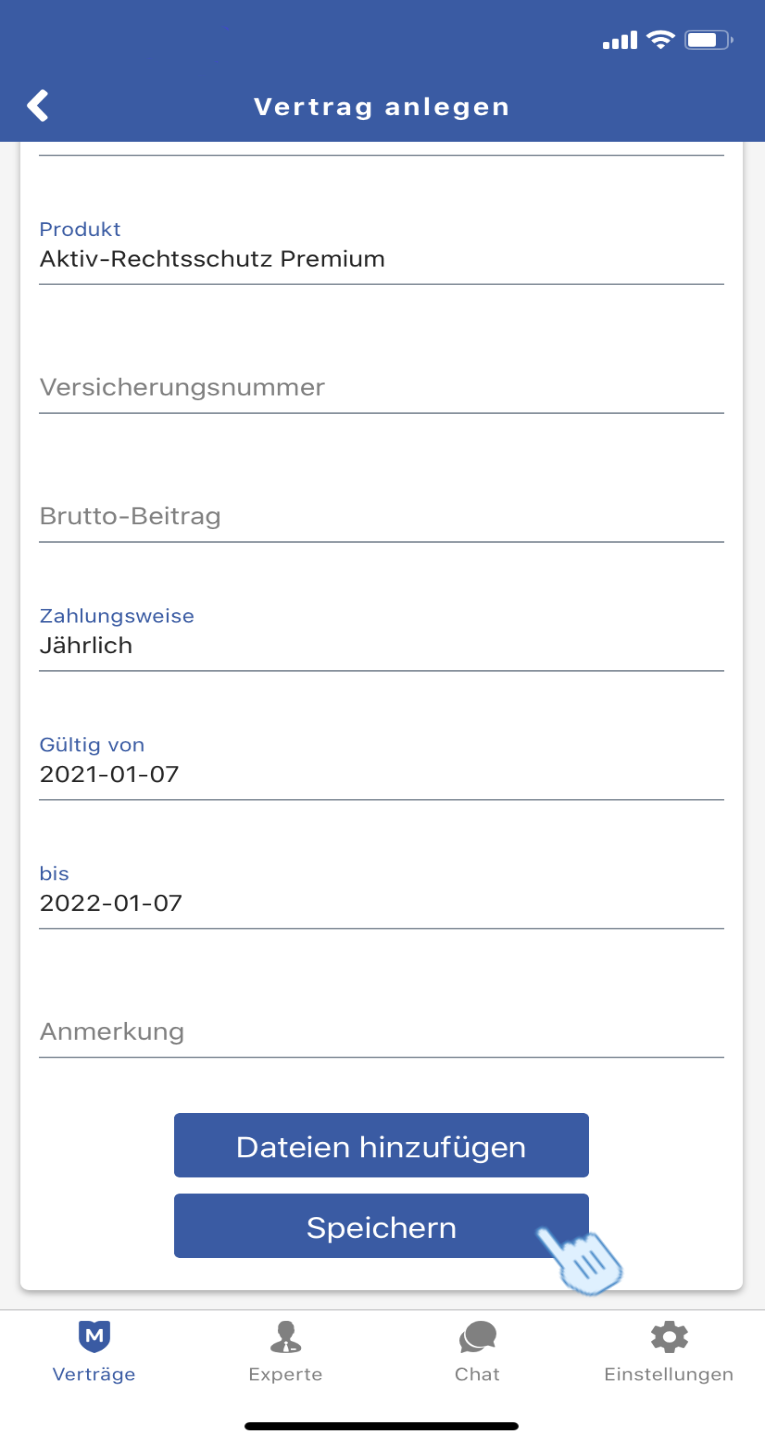Go back from Vertrag anlegen
Image resolution: width=765 pixels, height=1440 pixels.
(38, 106)
